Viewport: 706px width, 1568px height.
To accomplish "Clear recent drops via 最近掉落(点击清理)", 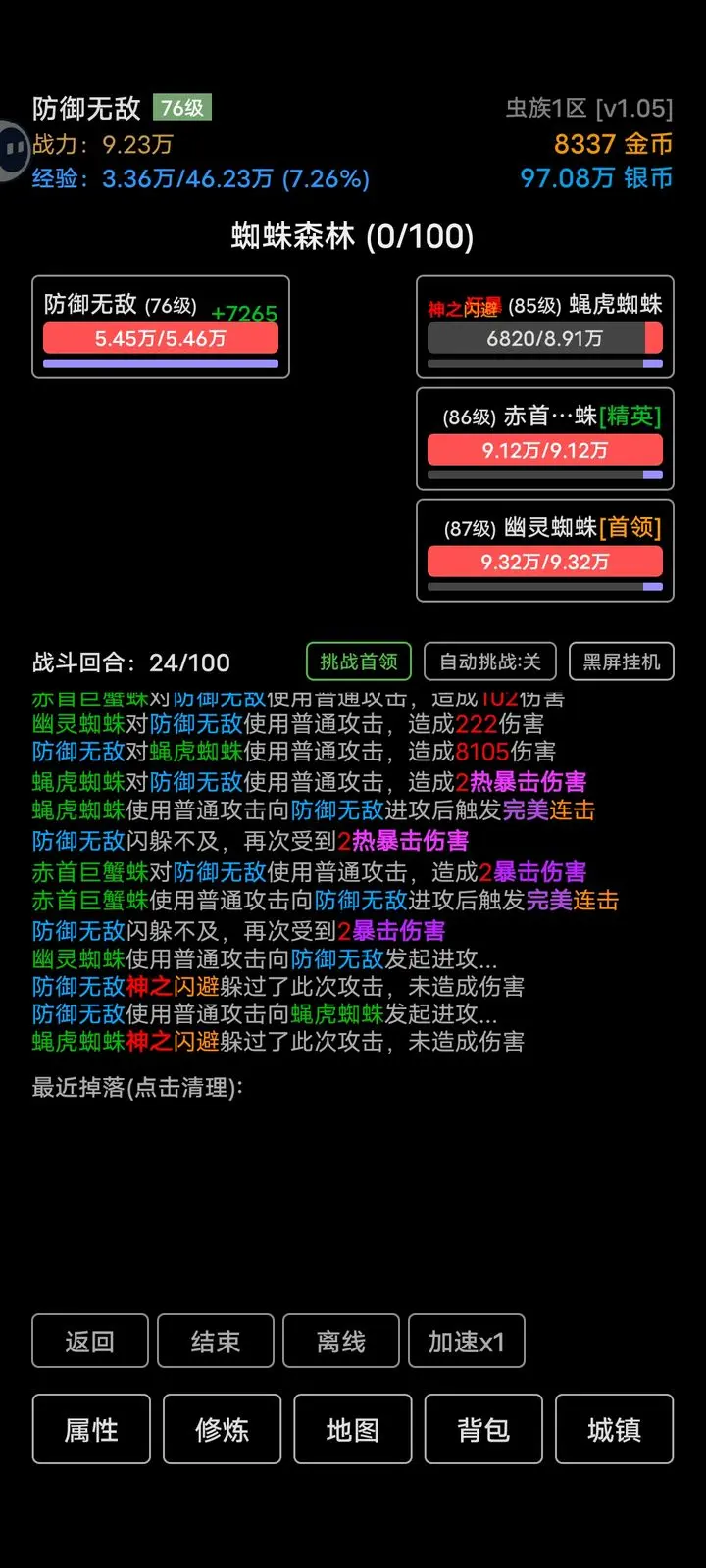I will click(137, 1087).
